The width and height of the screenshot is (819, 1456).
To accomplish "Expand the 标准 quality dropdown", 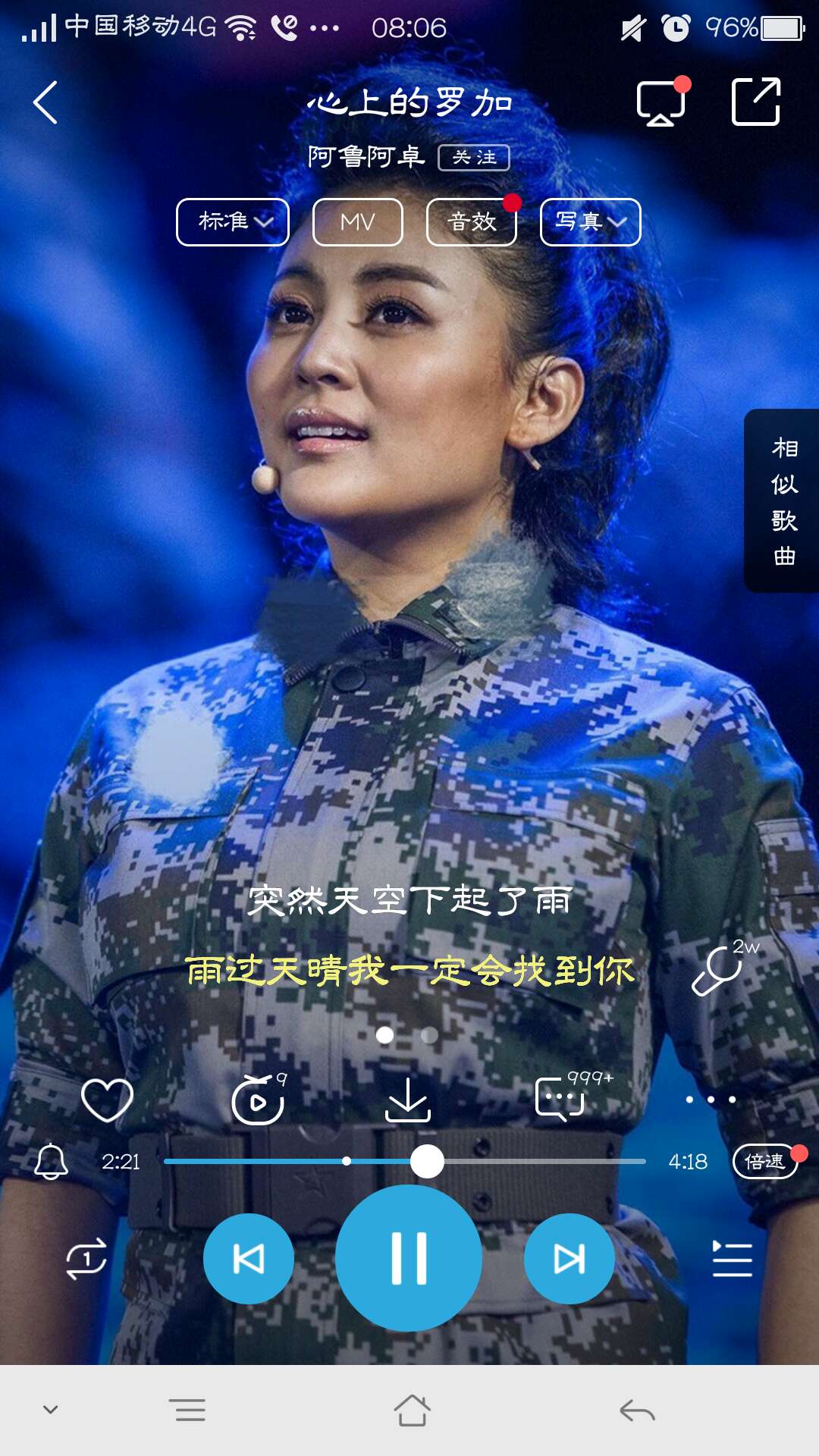I will point(233,222).
